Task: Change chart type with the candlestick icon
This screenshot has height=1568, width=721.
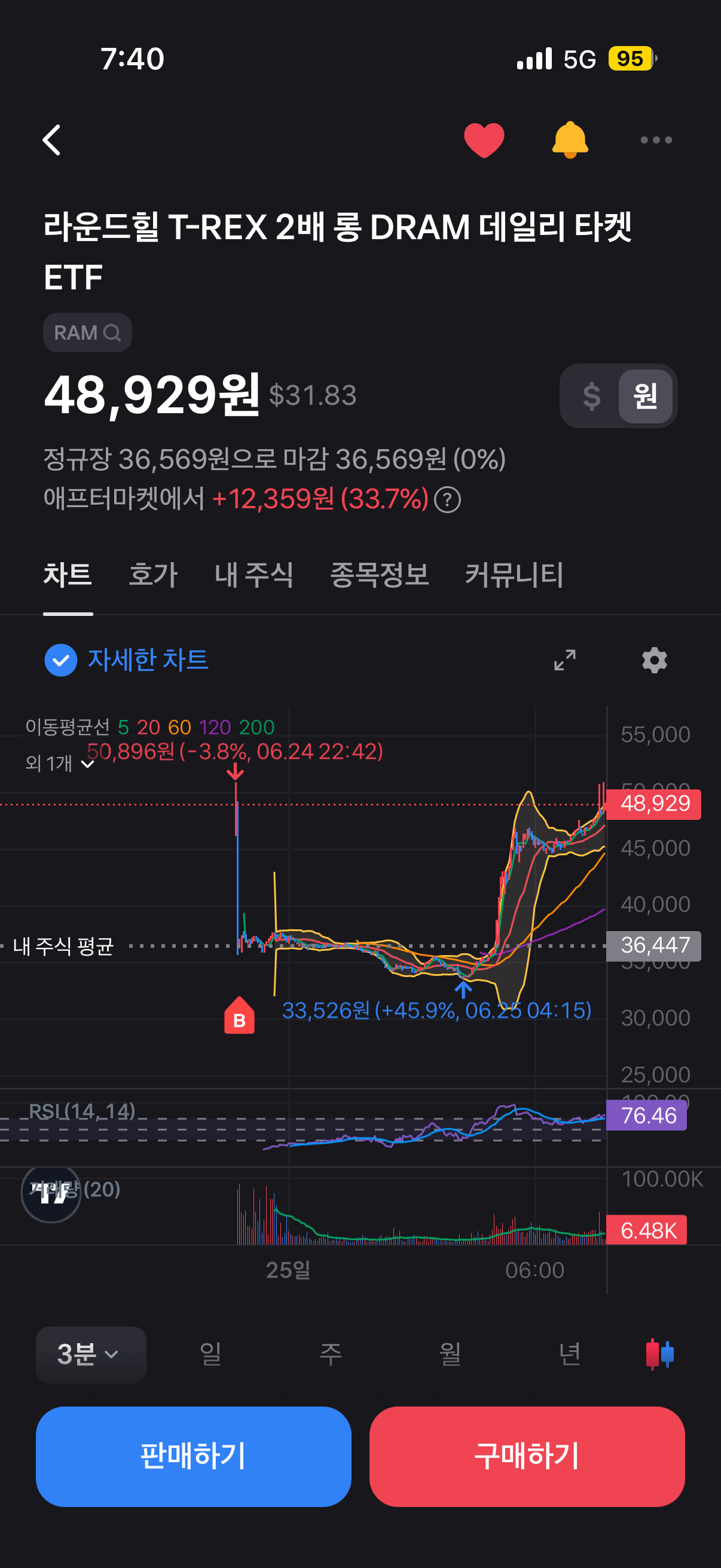Action: click(x=659, y=1355)
